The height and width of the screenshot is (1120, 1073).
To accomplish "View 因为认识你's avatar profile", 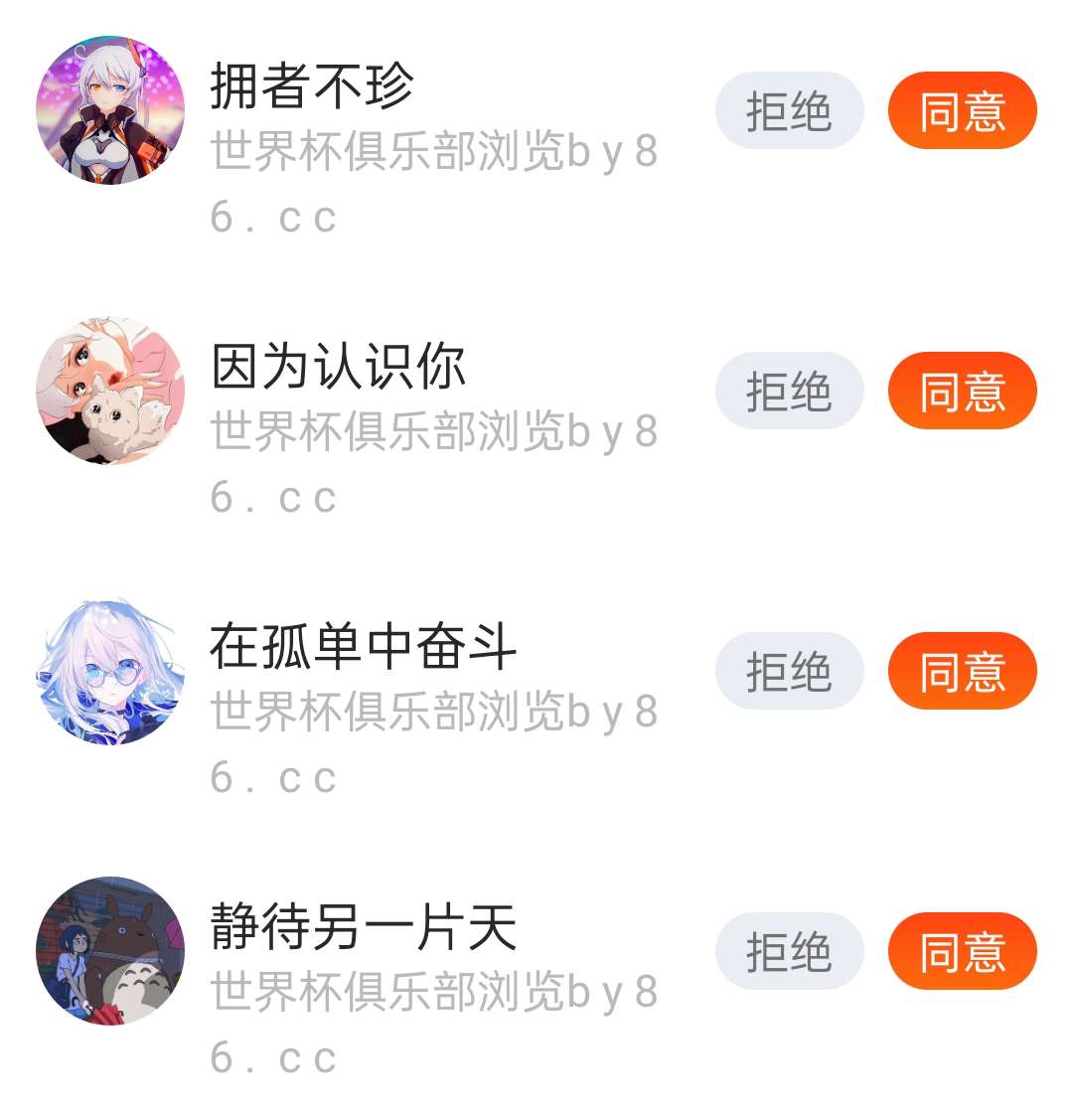I will coord(110,391).
